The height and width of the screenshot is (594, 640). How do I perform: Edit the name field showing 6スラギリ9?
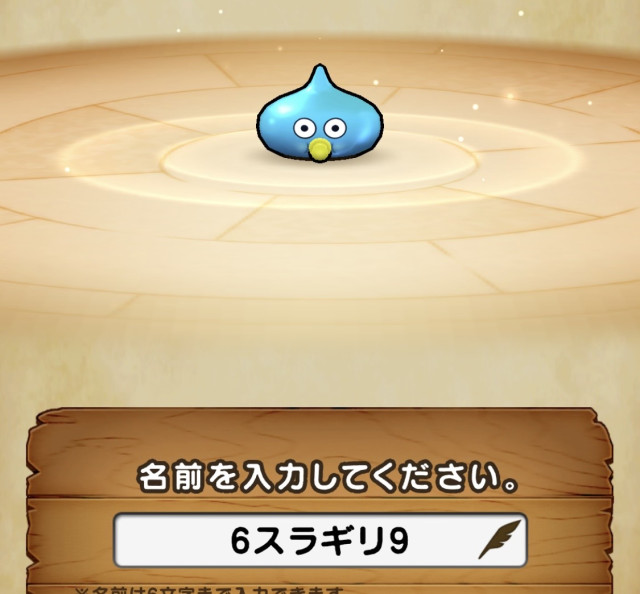click(x=319, y=541)
